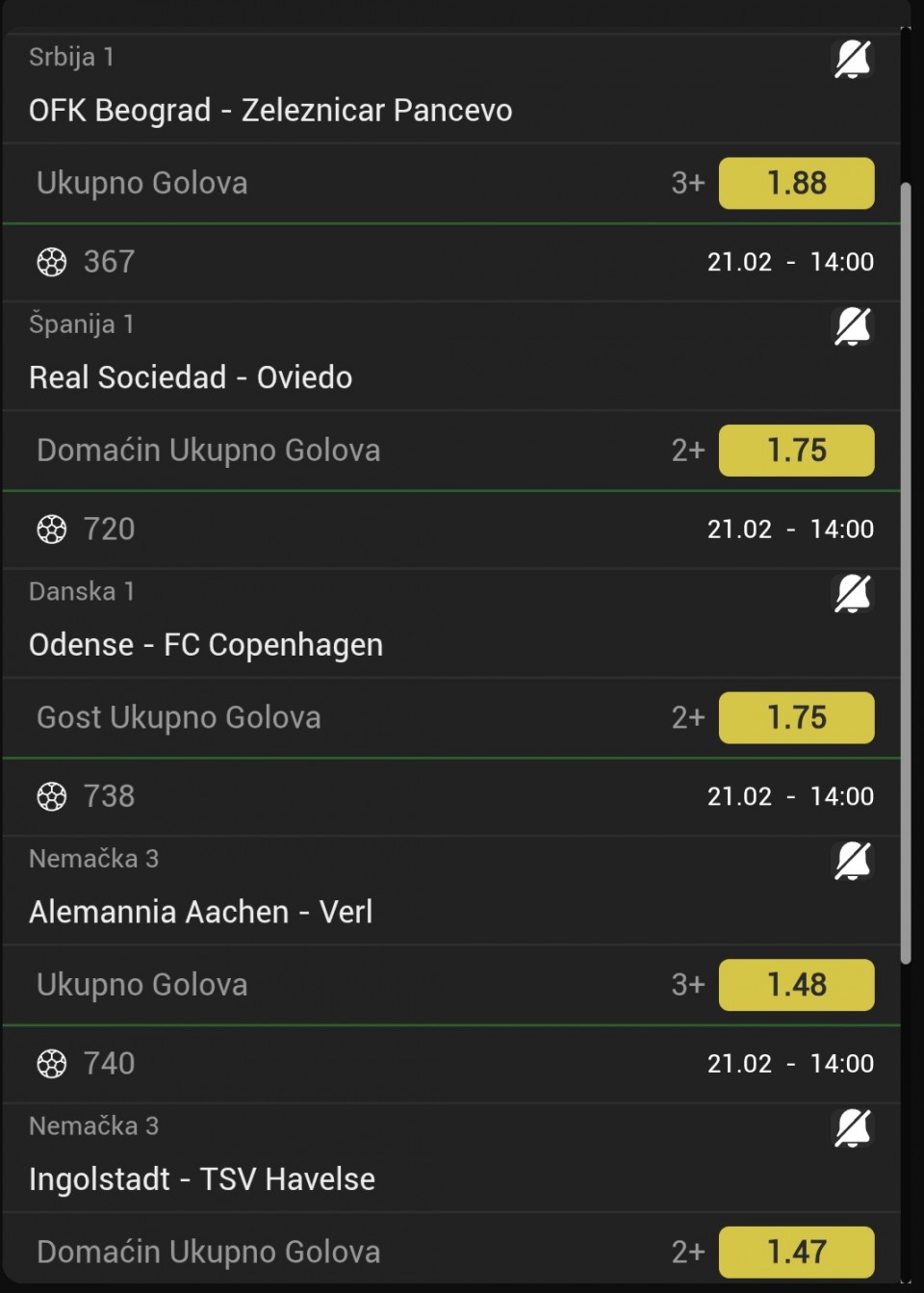
Task: Tap the 1.75 odds for Odense - FC Copenhagen
Action: tap(796, 717)
